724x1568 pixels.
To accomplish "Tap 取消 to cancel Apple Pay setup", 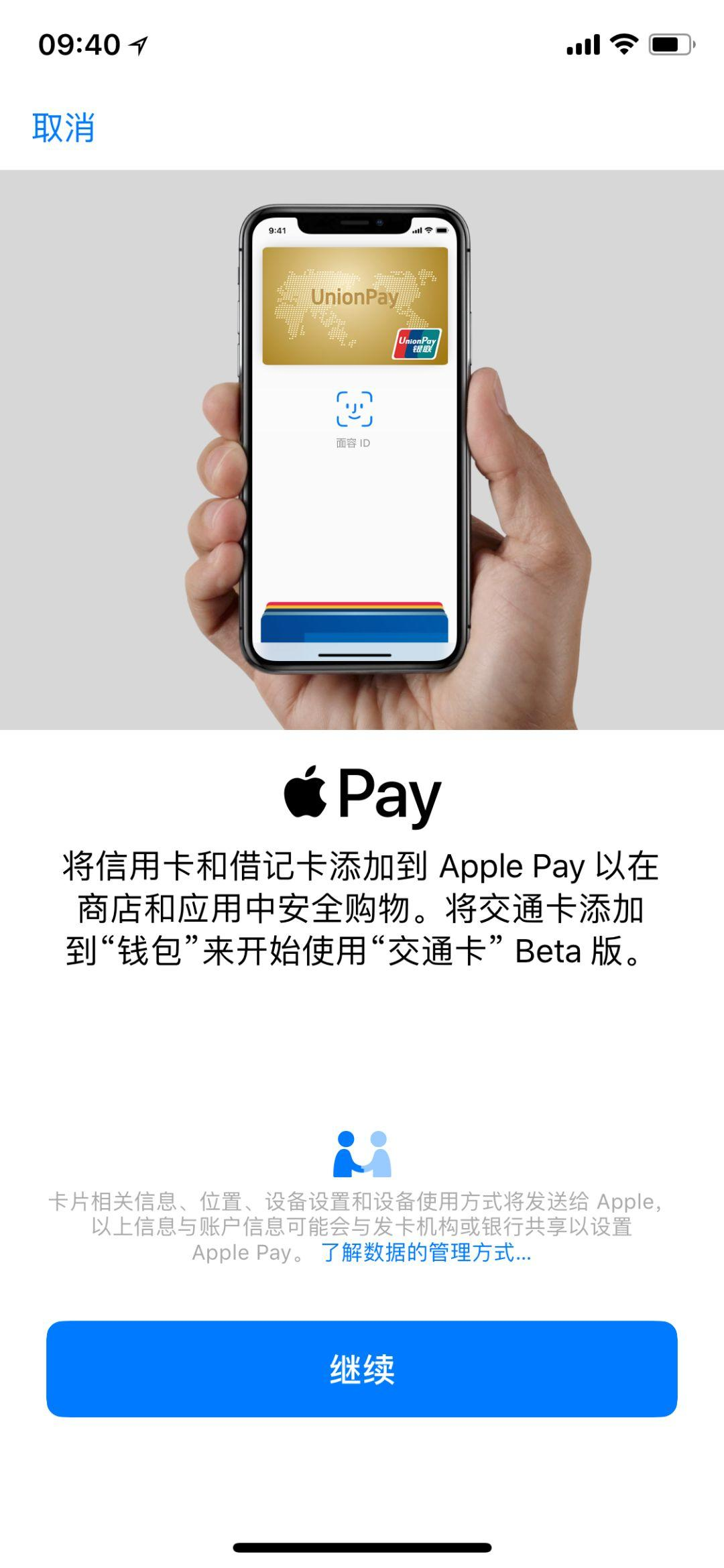I will pyautogui.click(x=63, y=127).
